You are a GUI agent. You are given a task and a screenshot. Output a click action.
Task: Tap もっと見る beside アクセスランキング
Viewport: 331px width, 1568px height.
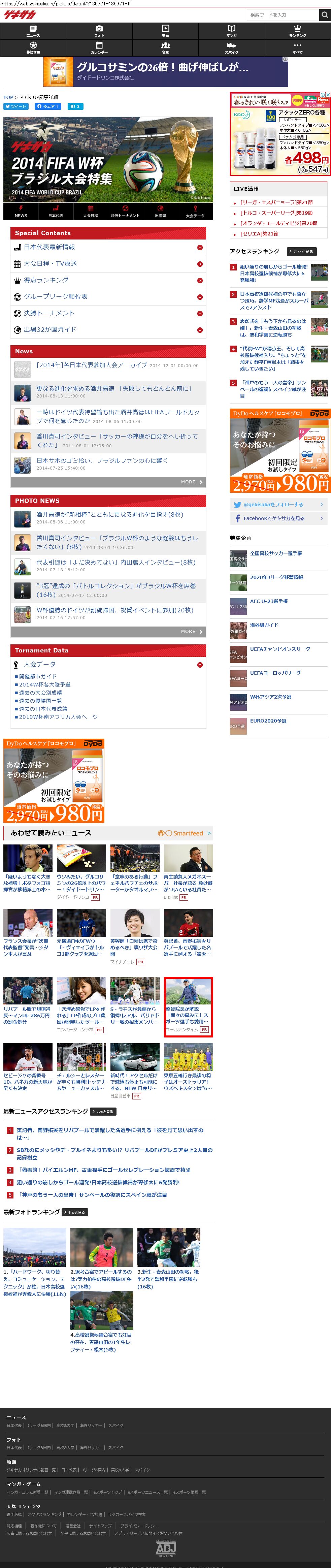coord(301,251)
